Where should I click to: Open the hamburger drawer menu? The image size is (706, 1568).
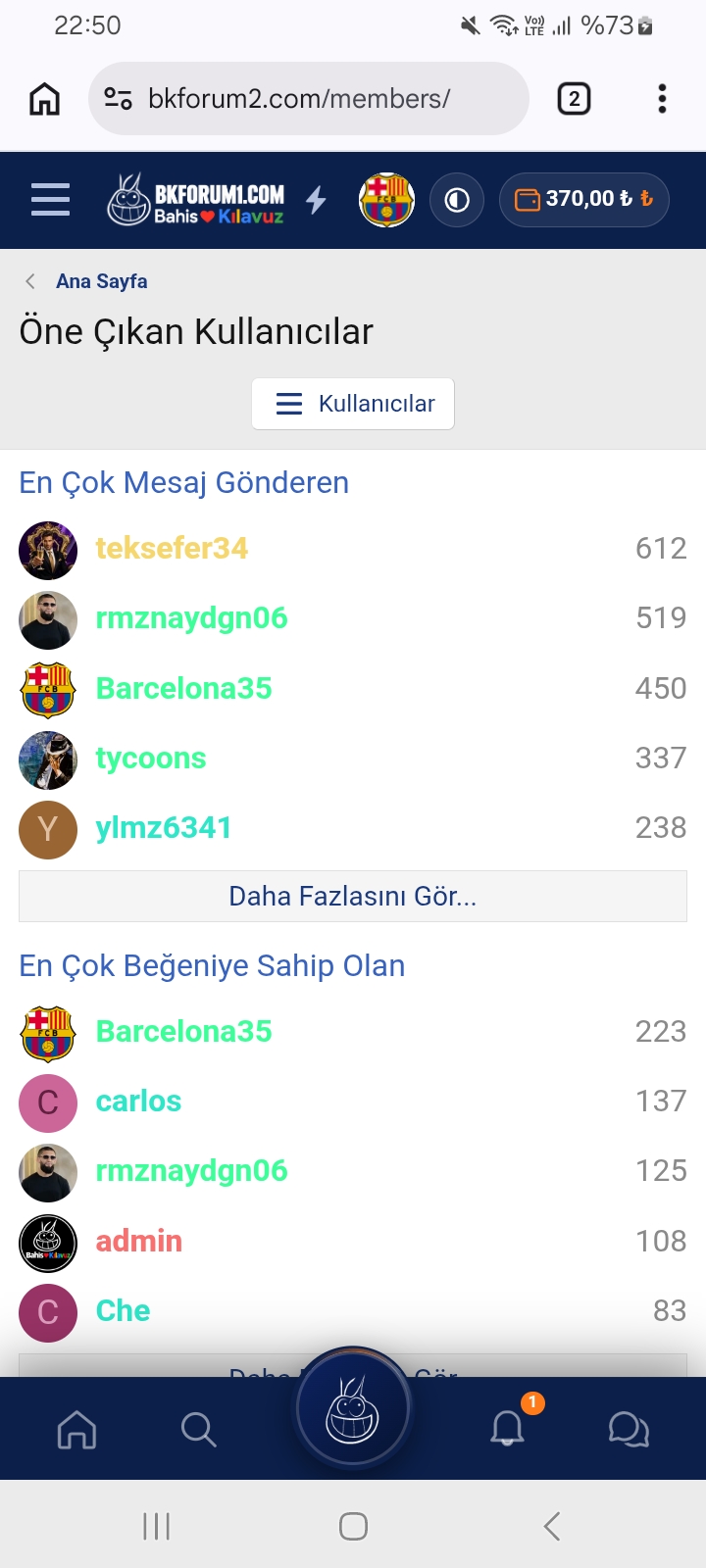tap(50, 200)
